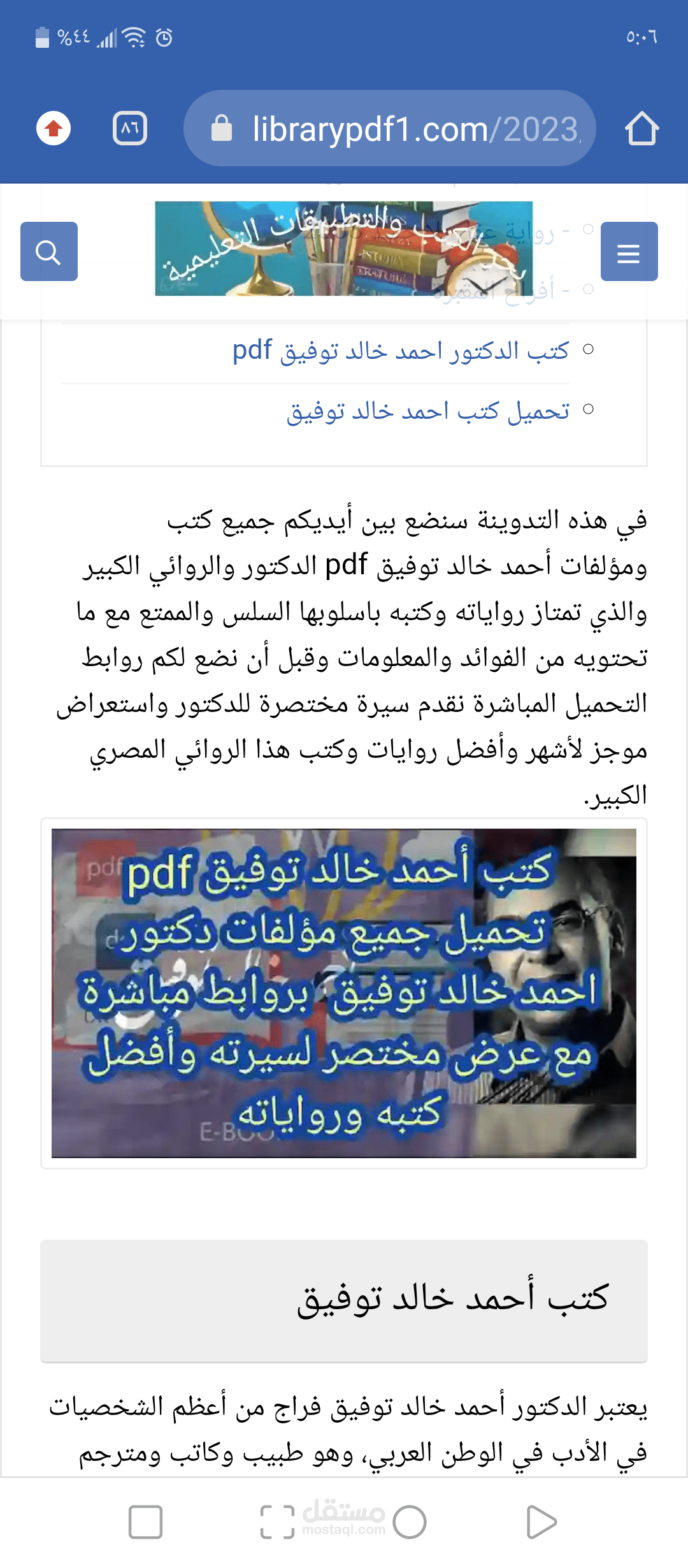Open link تحميل كتب احمد خالد توفيق
This screenshot has width=688, height=1568.
tap(427, 410)
